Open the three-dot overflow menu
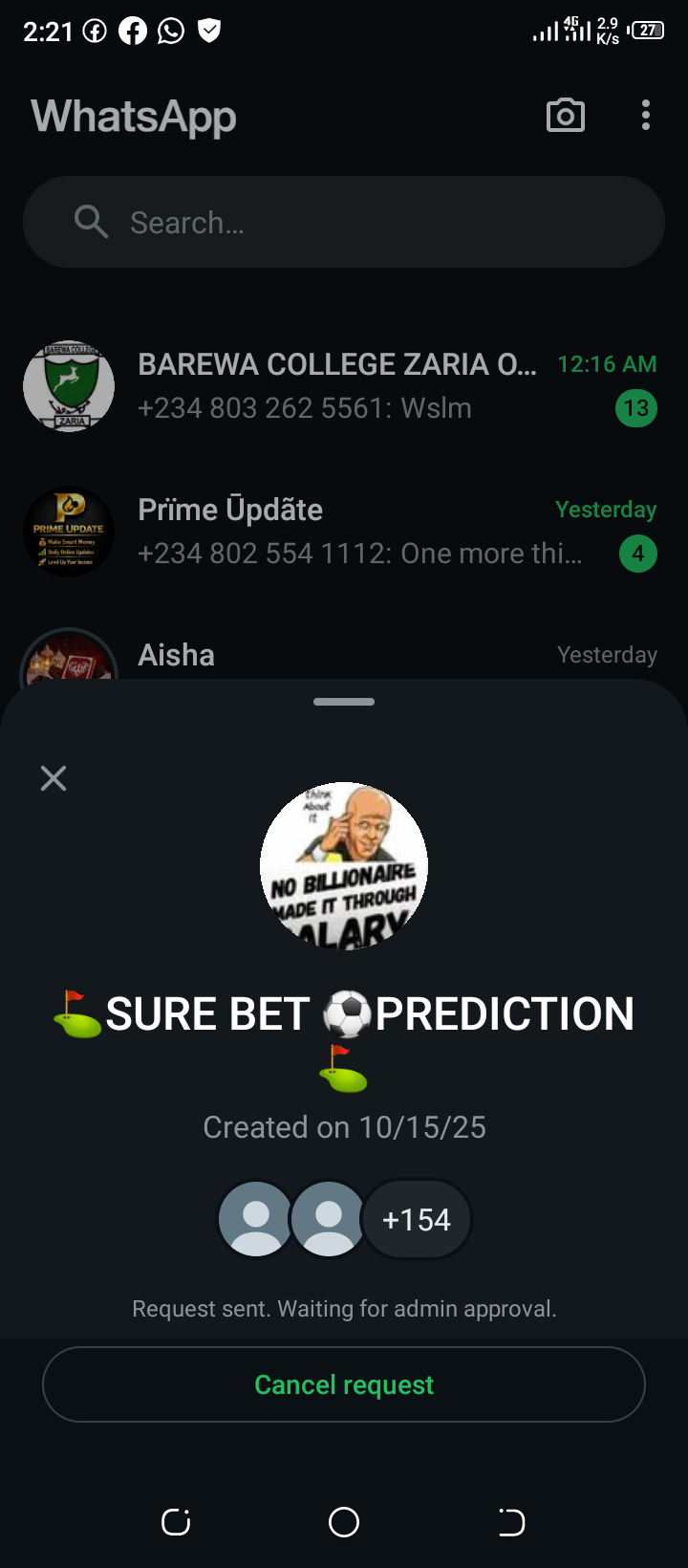 coord(646,116)
